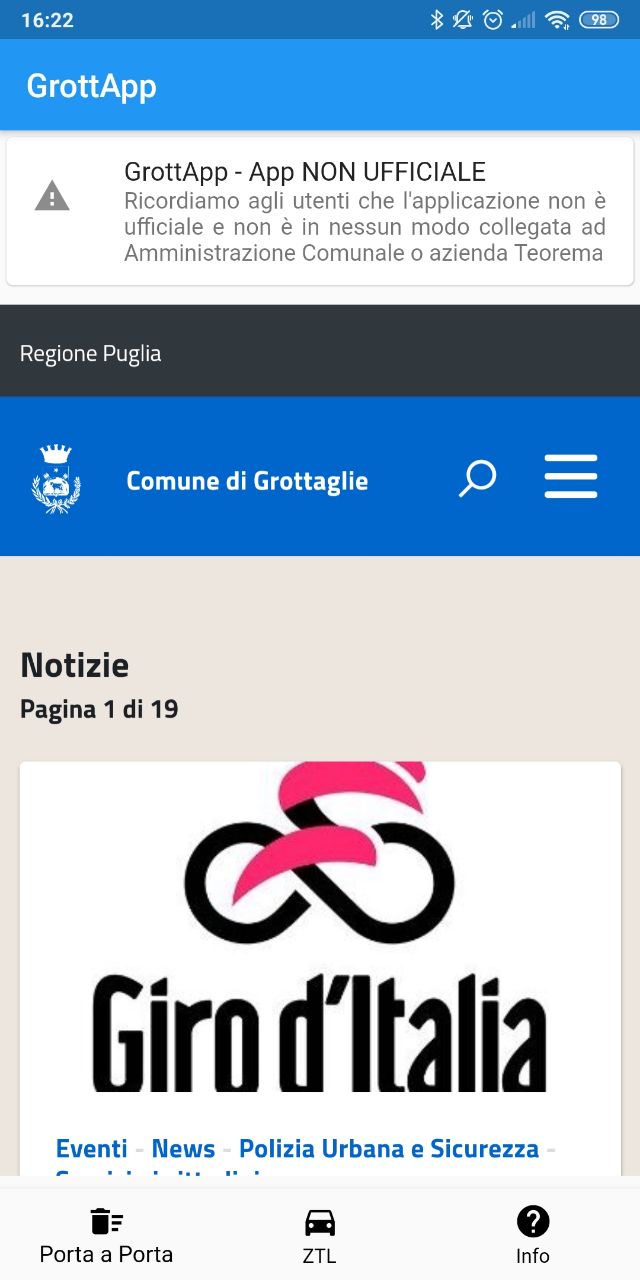Screen dimensions: 640x1280
Task: Open the Giro d'Italia news card
Action: [320, 930]
